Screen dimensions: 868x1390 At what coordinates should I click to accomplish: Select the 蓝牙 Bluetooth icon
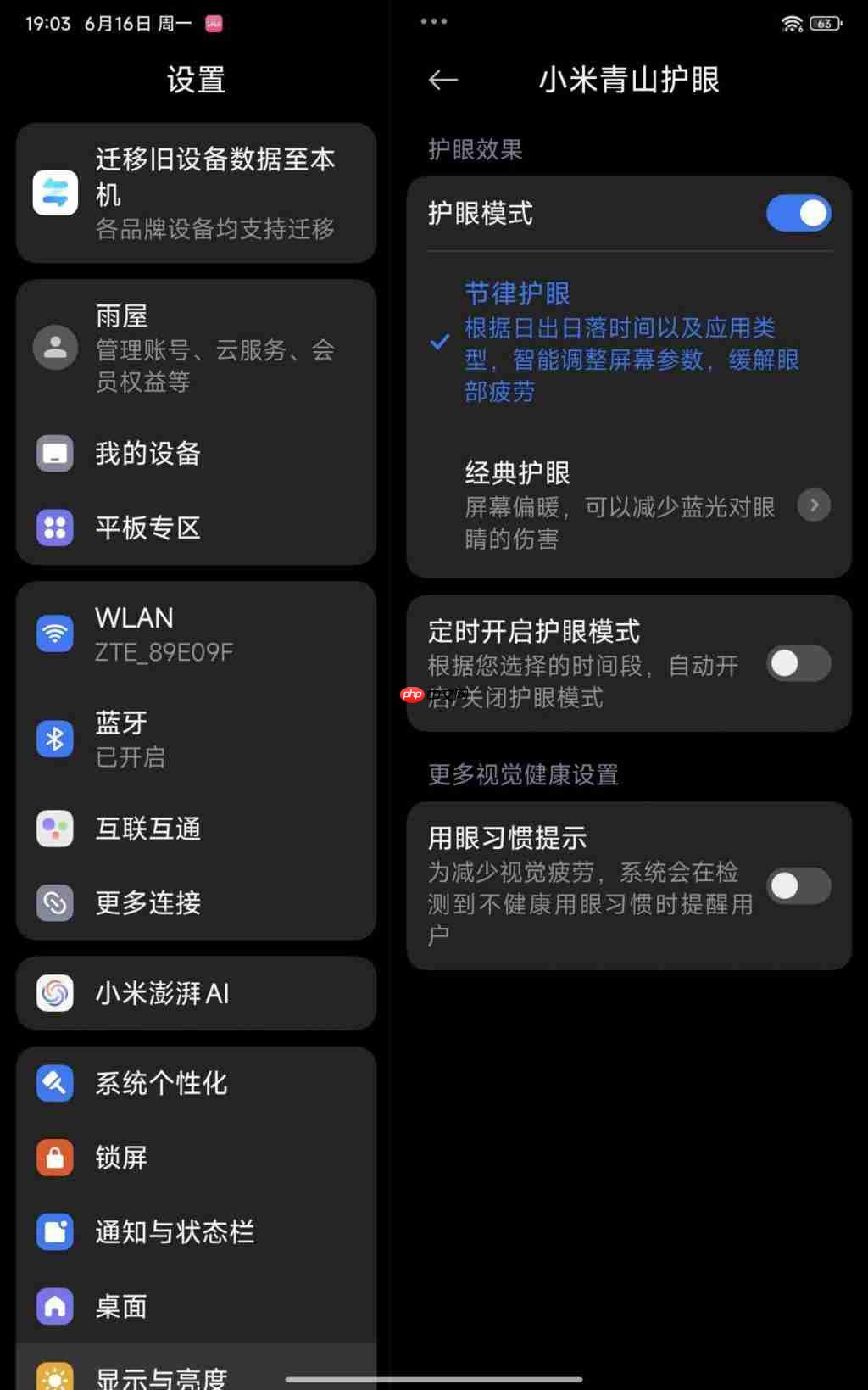click(54, 737)
